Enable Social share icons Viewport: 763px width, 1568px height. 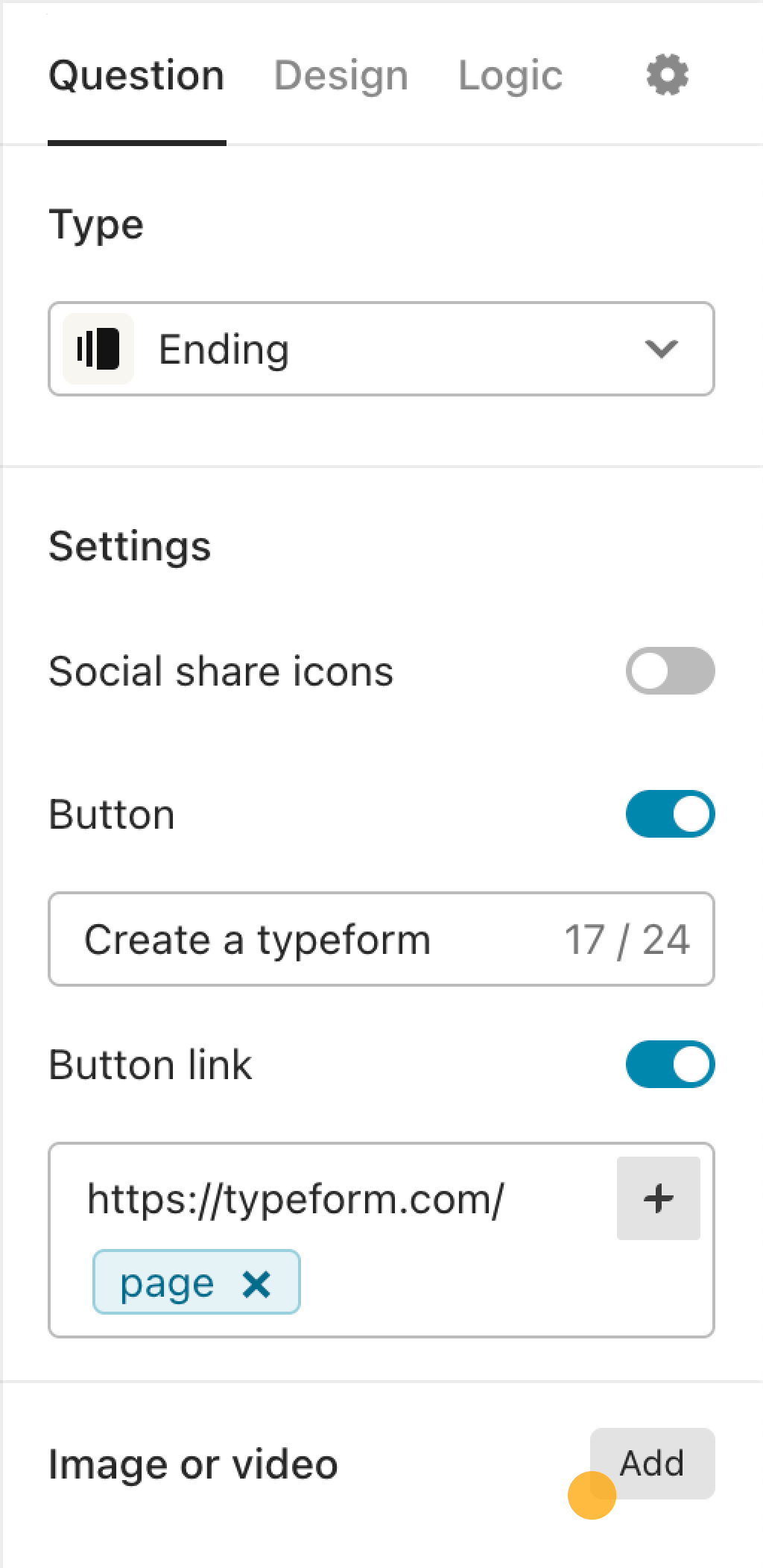coord(670,671)
